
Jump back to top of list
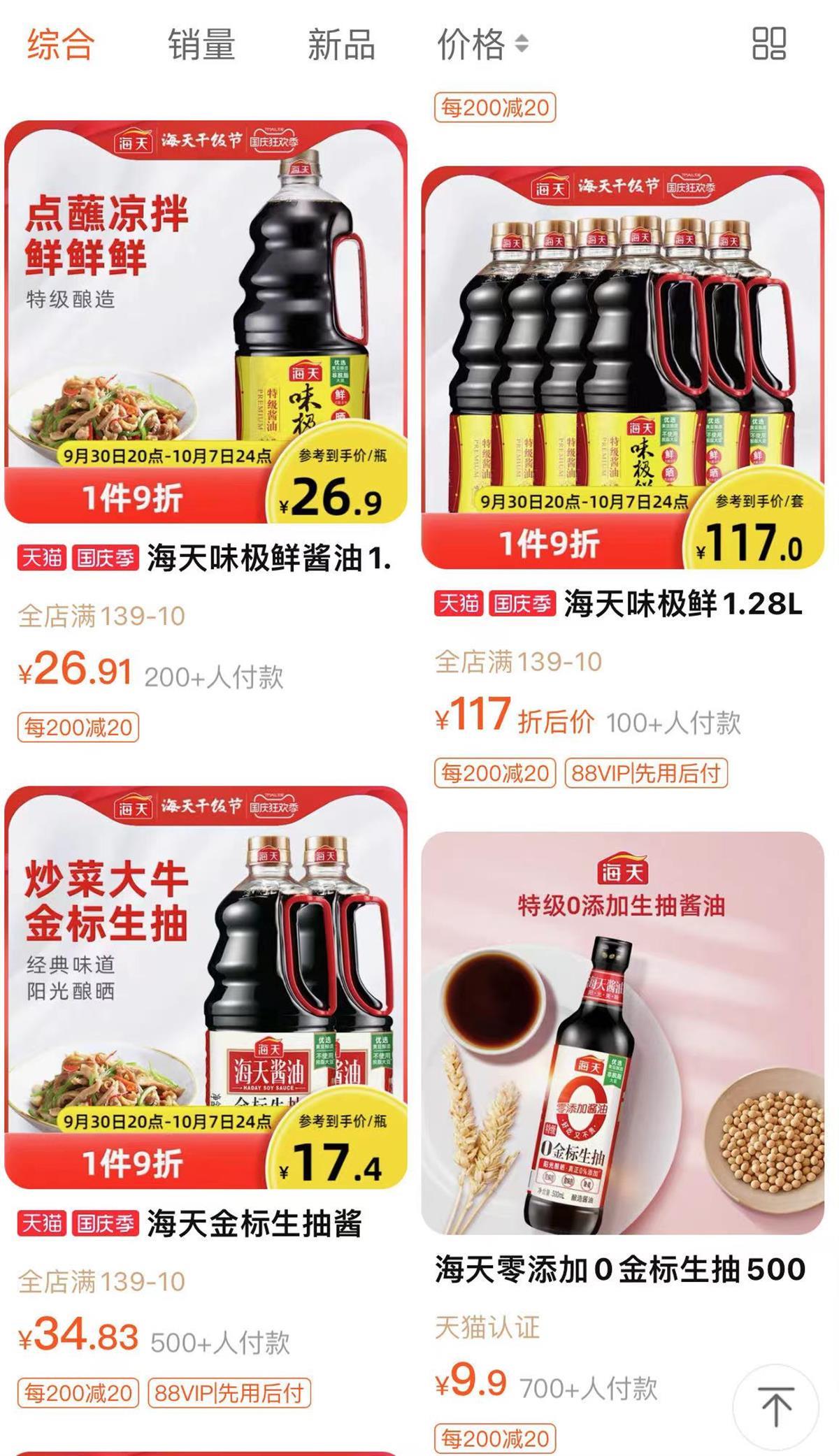(x=775, y=1406)
